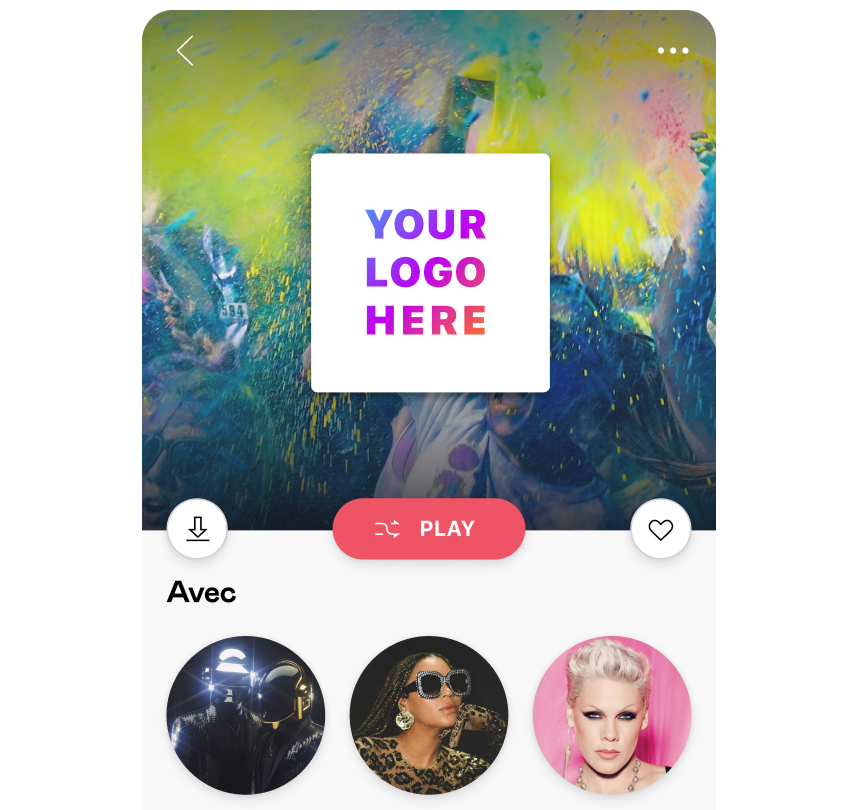856x810 pixels.
Task: Start shuffle playback with the Play button
Action: point(429,529)
